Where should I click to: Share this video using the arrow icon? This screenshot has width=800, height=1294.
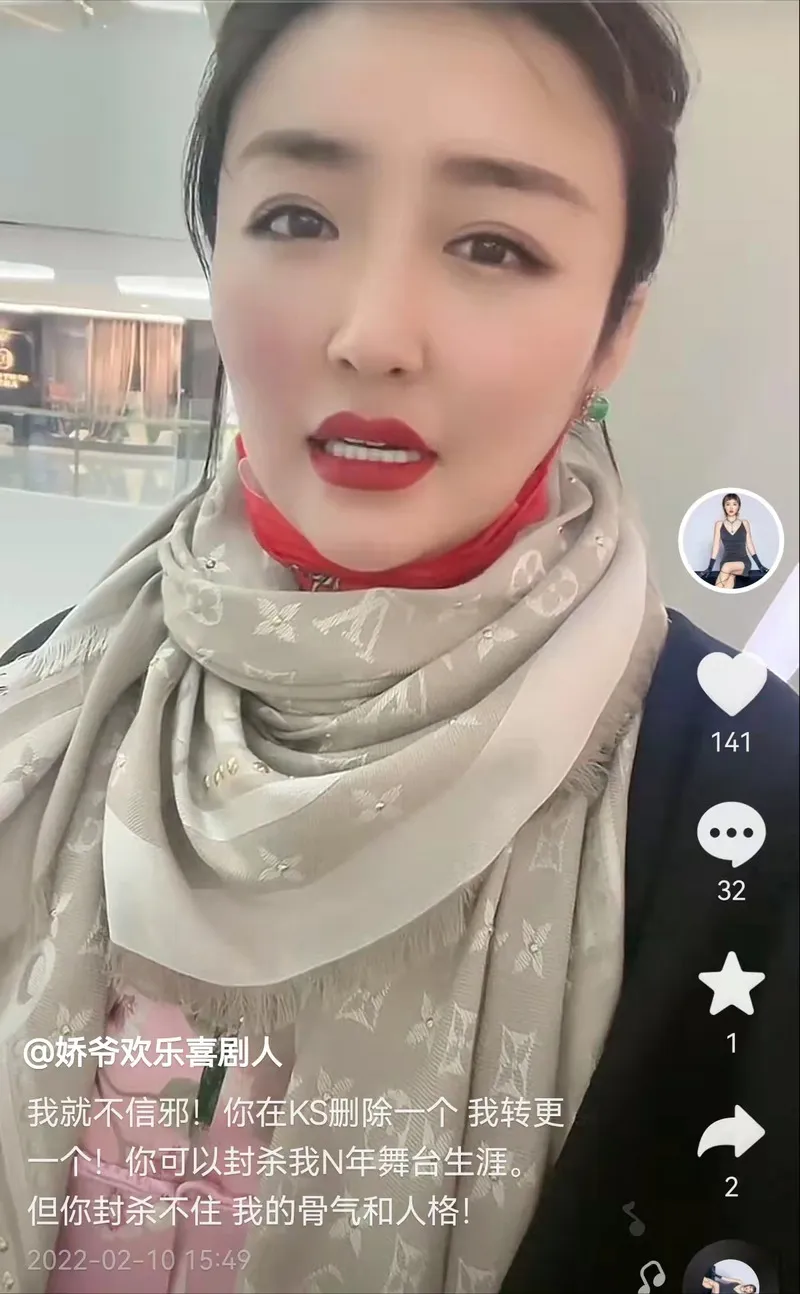coord(731,1133)
